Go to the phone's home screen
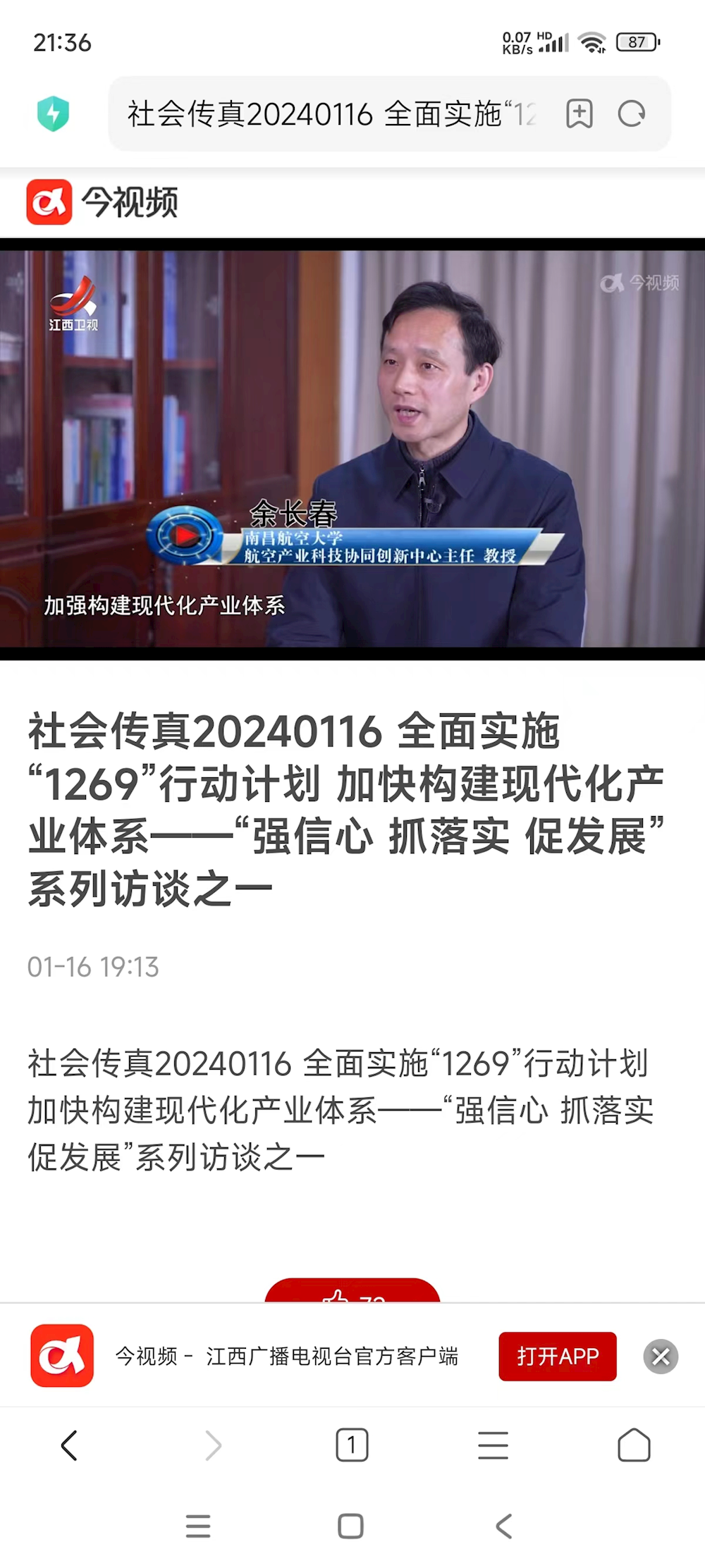 tap(350, 1526)
